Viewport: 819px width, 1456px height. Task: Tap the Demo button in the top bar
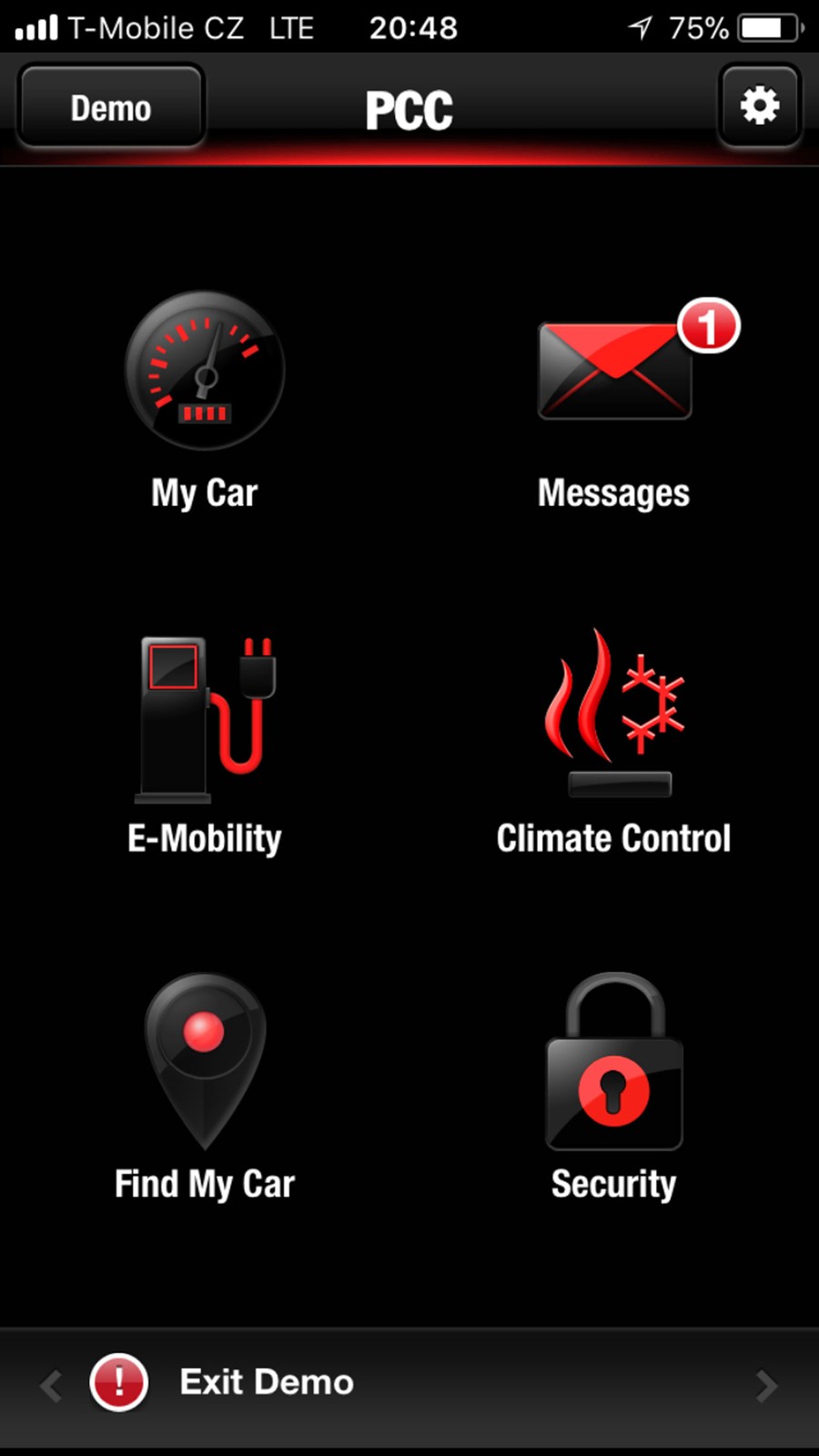(x=110, y=106)
